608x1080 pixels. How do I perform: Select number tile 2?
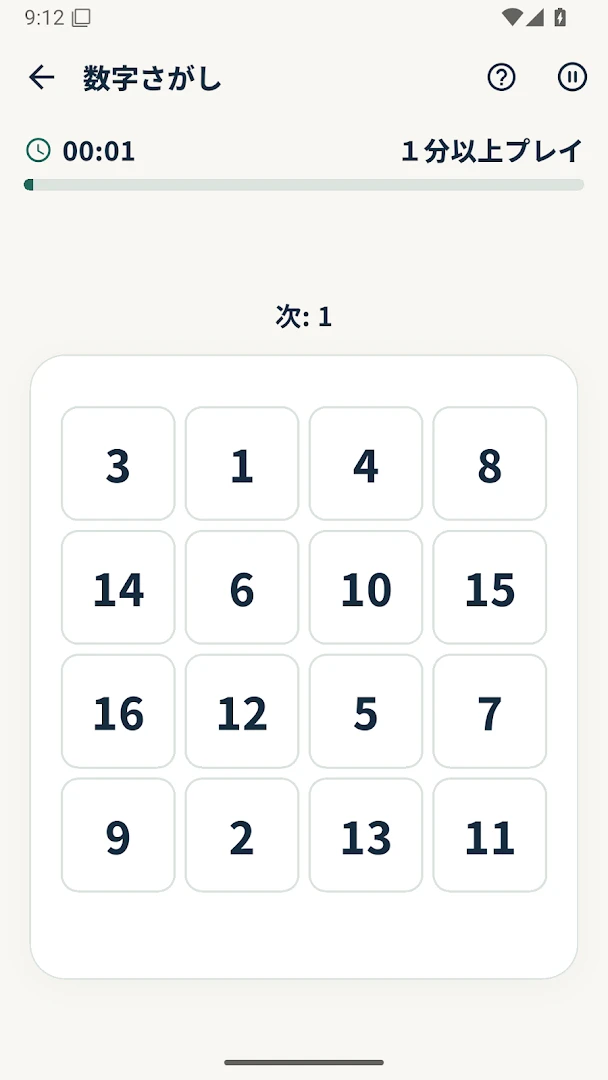[x=242, y=835]
